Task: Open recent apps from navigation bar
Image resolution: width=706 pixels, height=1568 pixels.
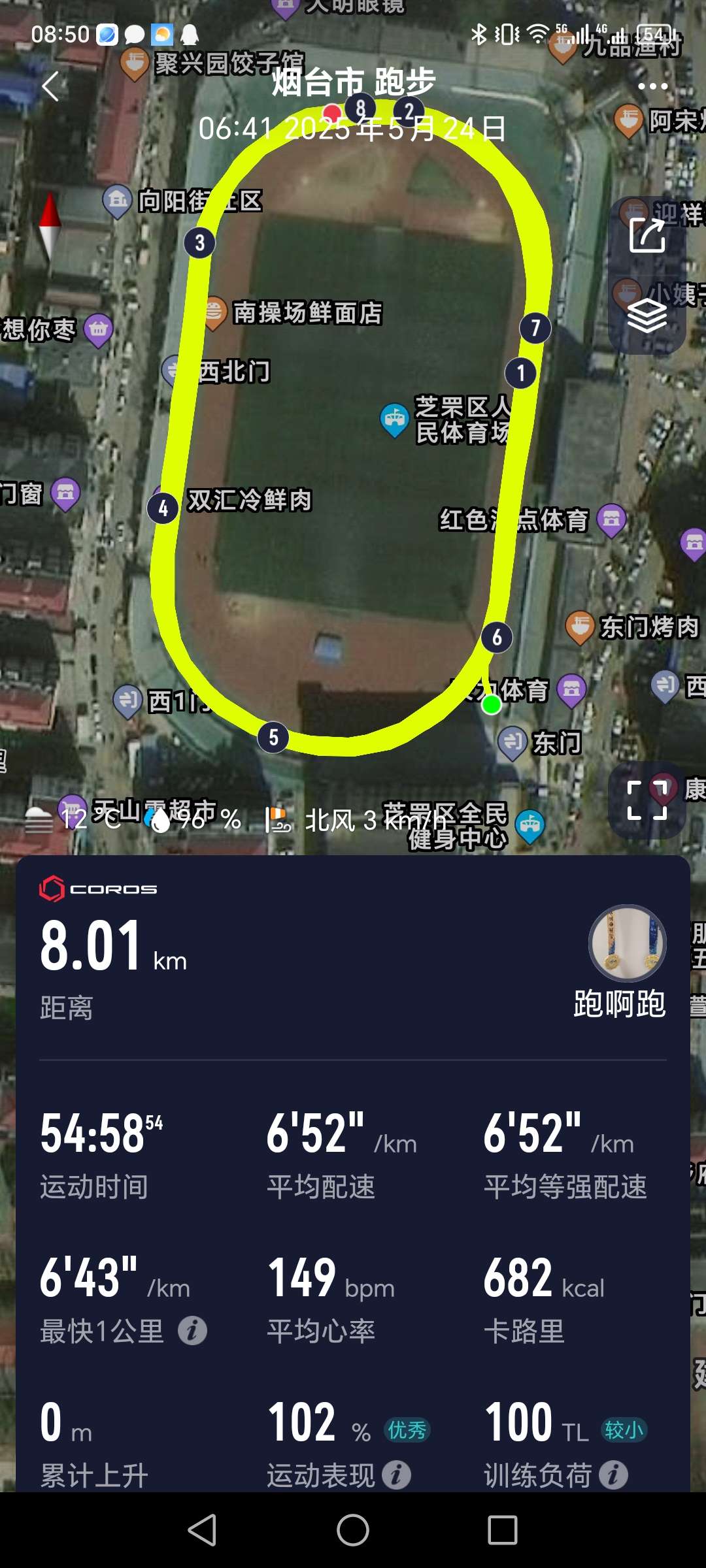Action: [502, 1530]
